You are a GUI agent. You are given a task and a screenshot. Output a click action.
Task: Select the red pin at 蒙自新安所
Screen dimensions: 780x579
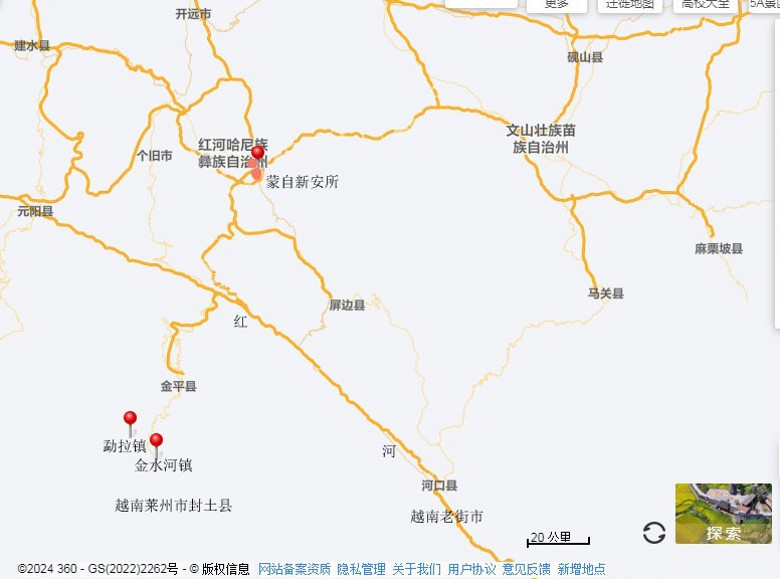click(x=257, y=154)
